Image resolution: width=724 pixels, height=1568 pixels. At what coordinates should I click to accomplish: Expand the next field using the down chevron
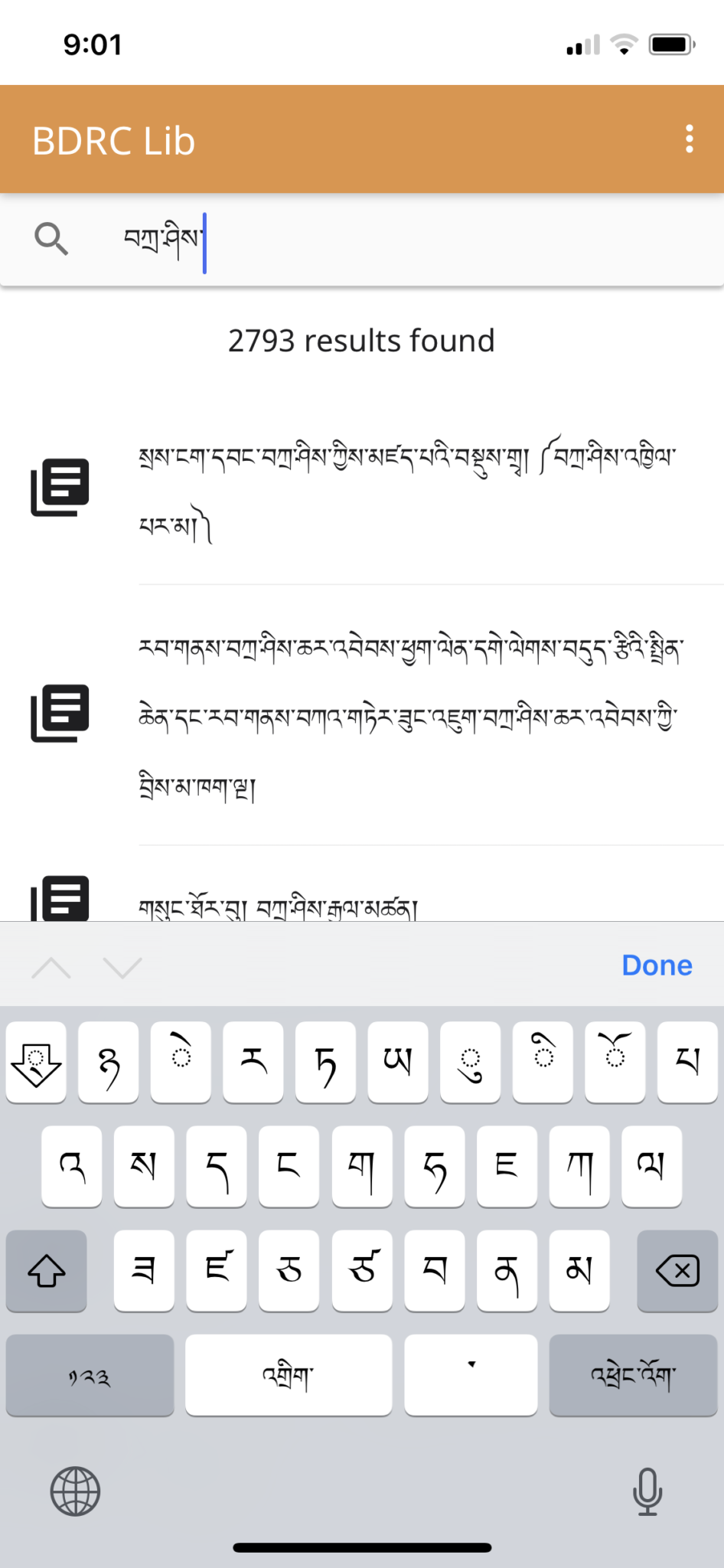click(121, 966)
